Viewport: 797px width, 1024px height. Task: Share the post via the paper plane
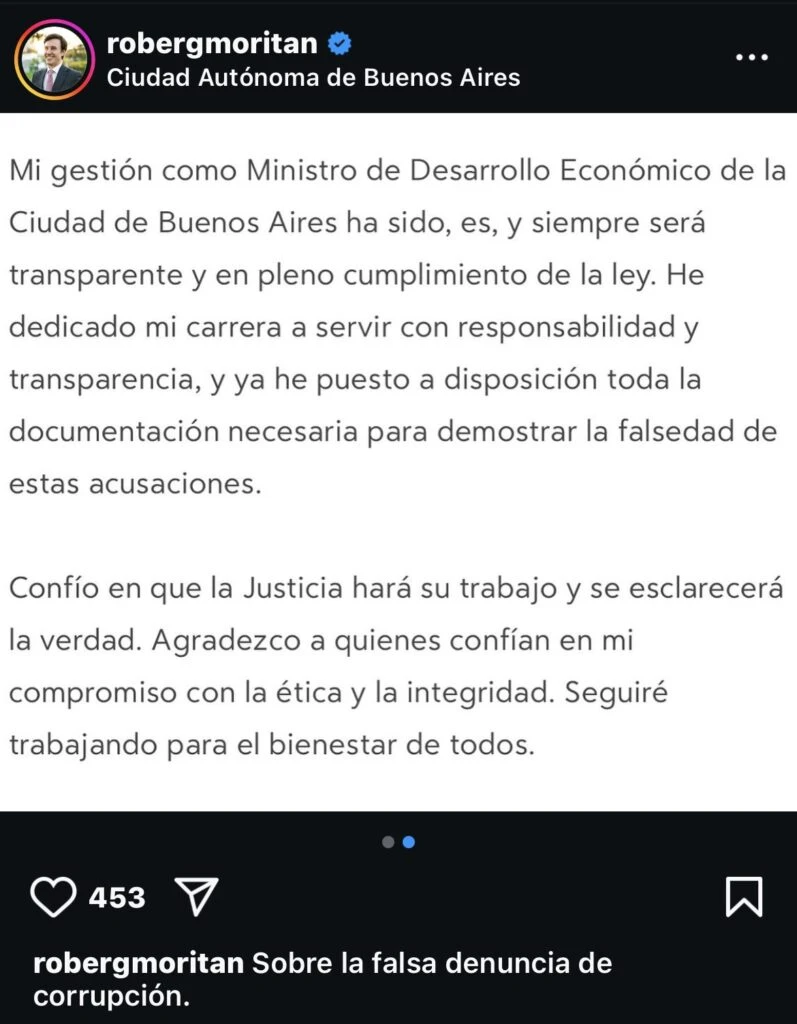[196, 897]
